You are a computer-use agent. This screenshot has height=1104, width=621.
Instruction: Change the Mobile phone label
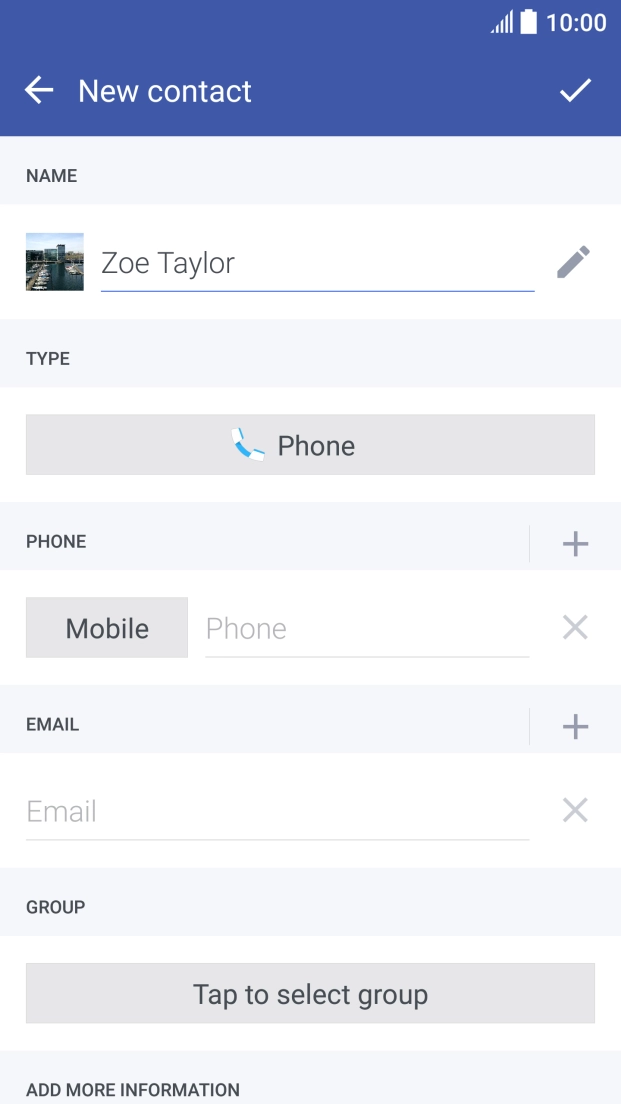(x=107, y=628)
